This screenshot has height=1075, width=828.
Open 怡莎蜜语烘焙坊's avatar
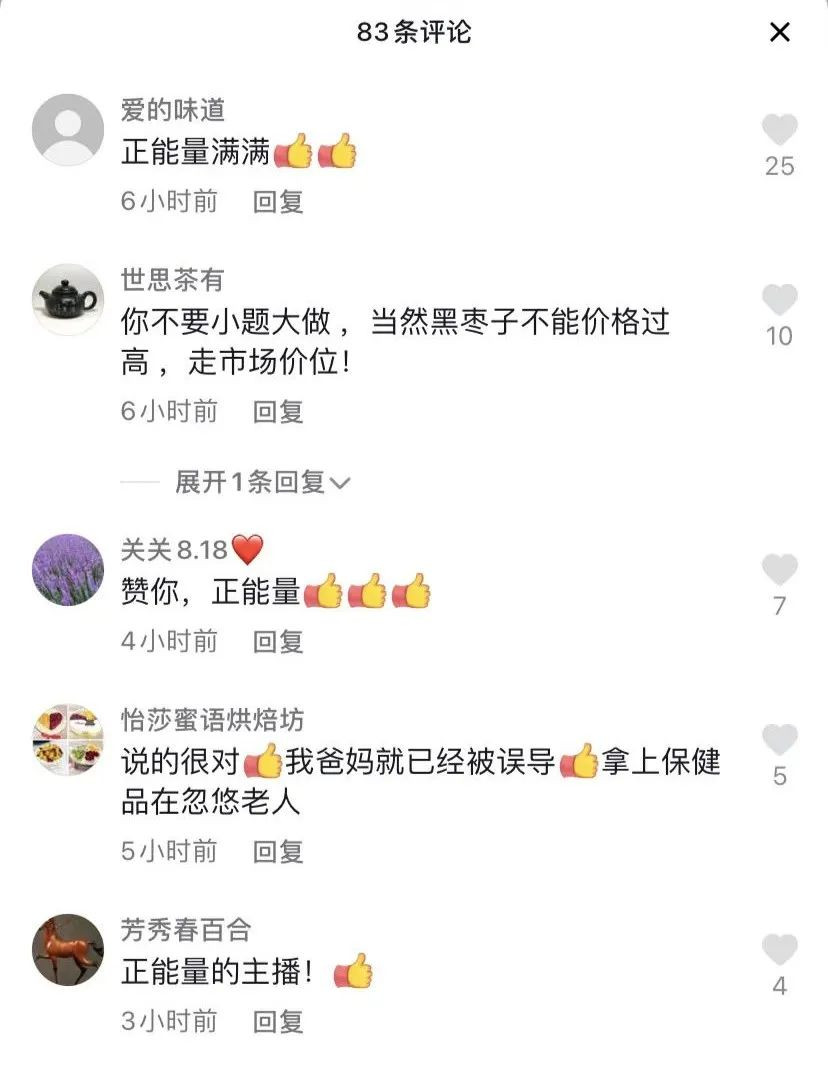[68, 740]
